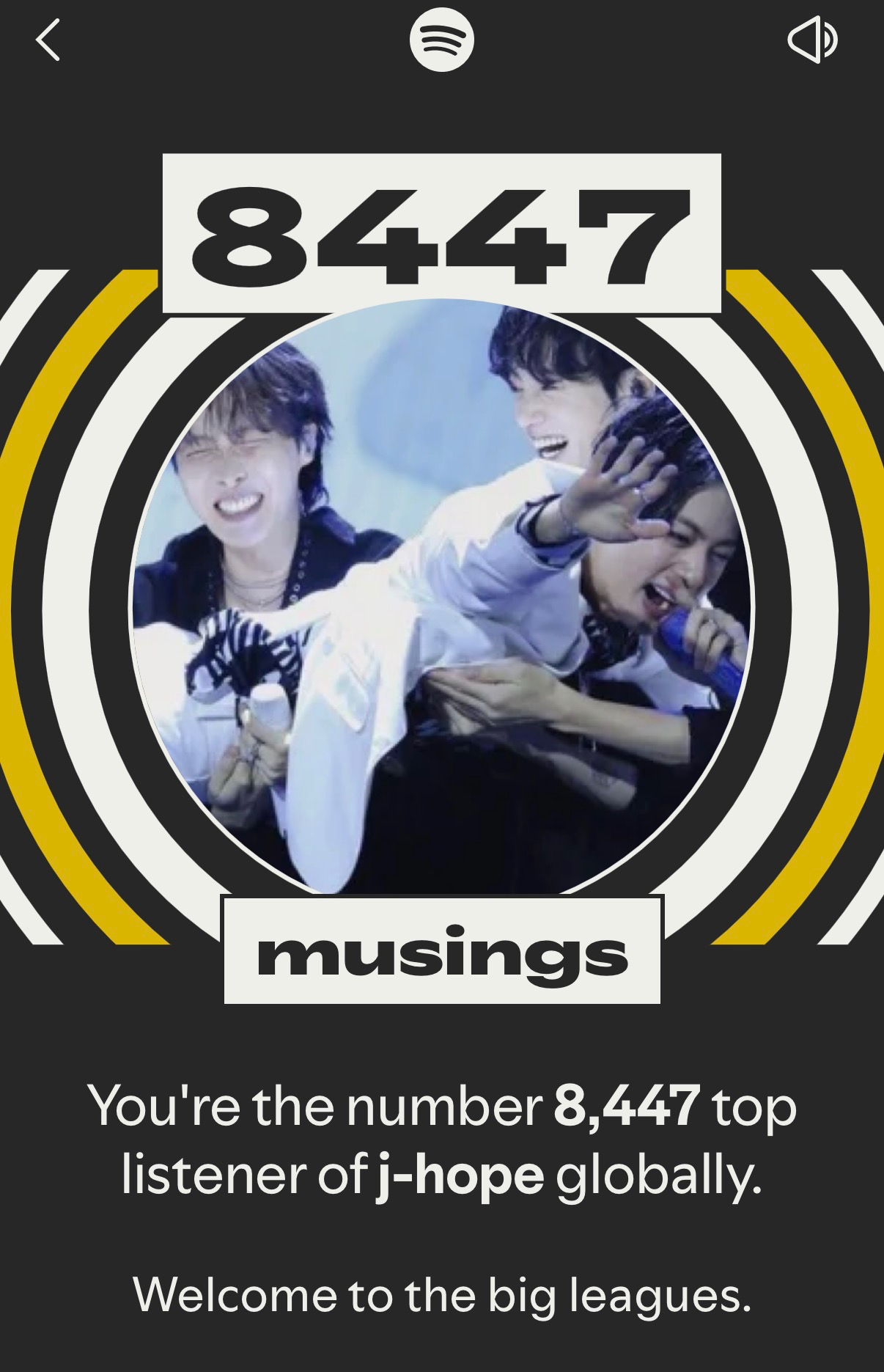Mute the story sound with speaker icon
884x1372 pixels.
[x=812, y=40]
